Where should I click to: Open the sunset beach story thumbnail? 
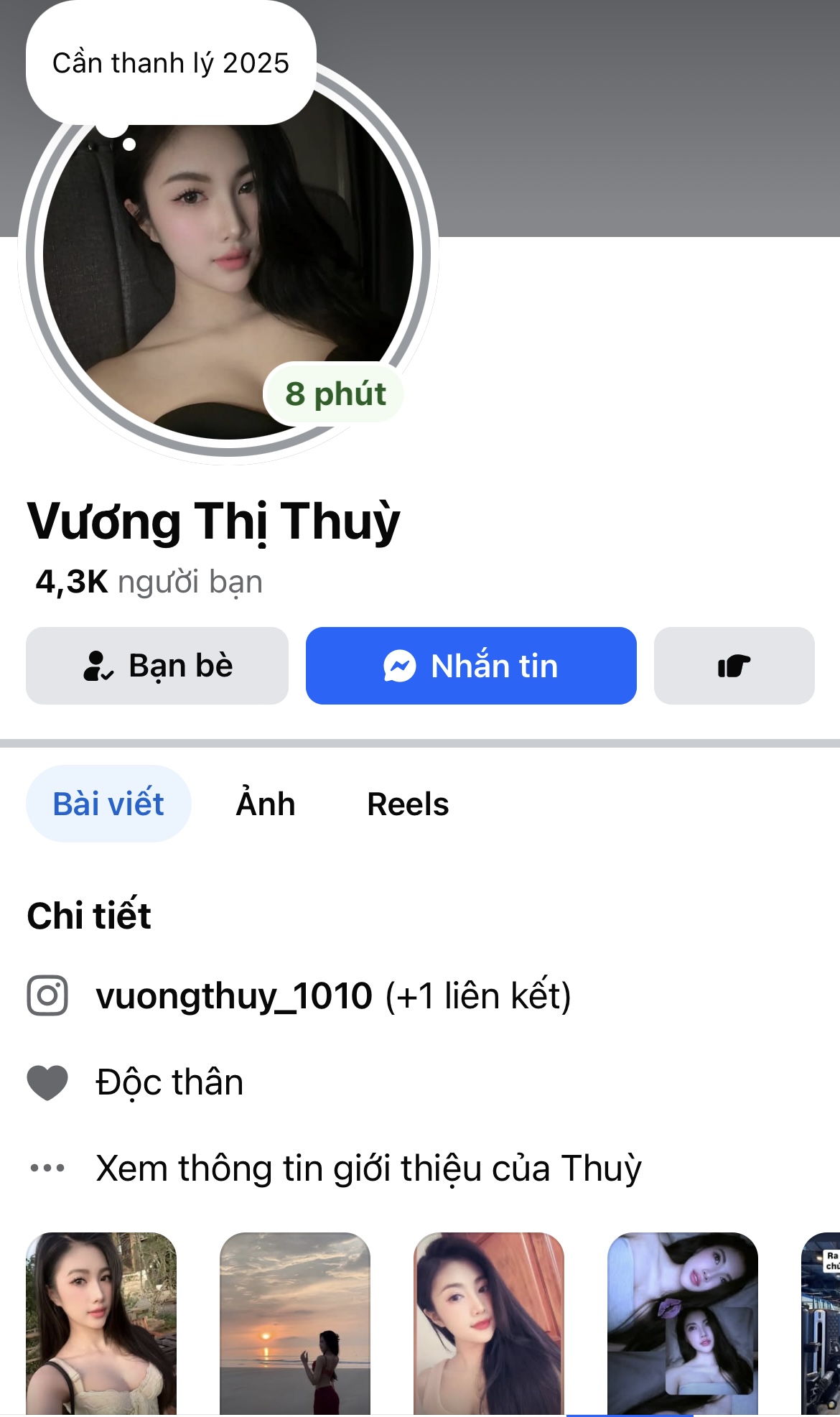(x=295, y=1324)
